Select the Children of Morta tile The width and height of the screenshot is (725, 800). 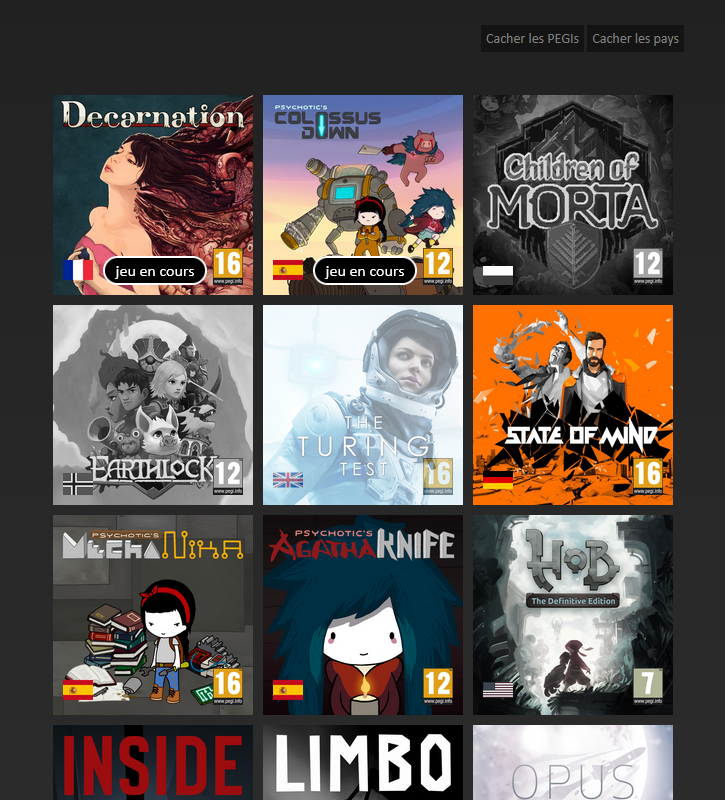pyautogui.click(x=573, y=195)
